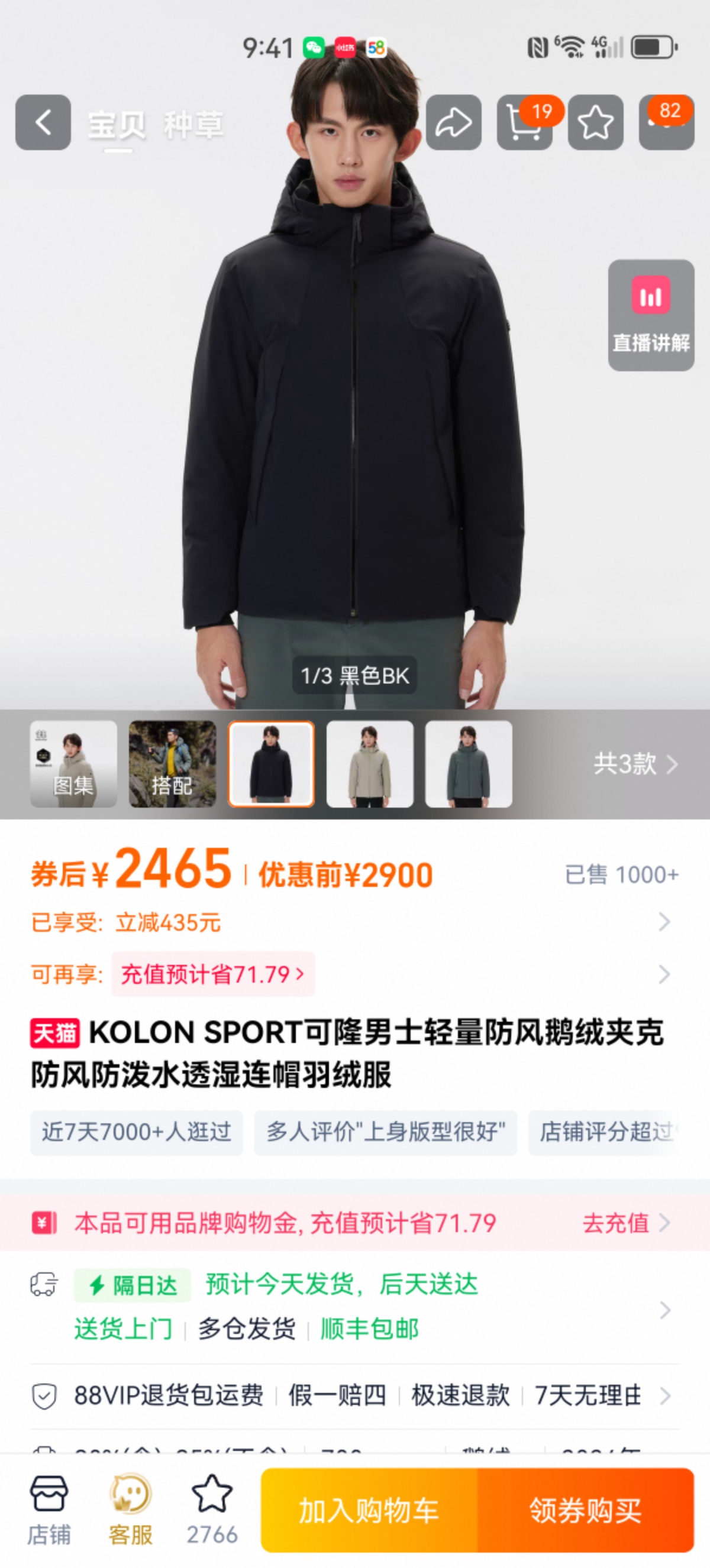Expand the 已享受 立减435元 discount row

[x=354, y=922]
